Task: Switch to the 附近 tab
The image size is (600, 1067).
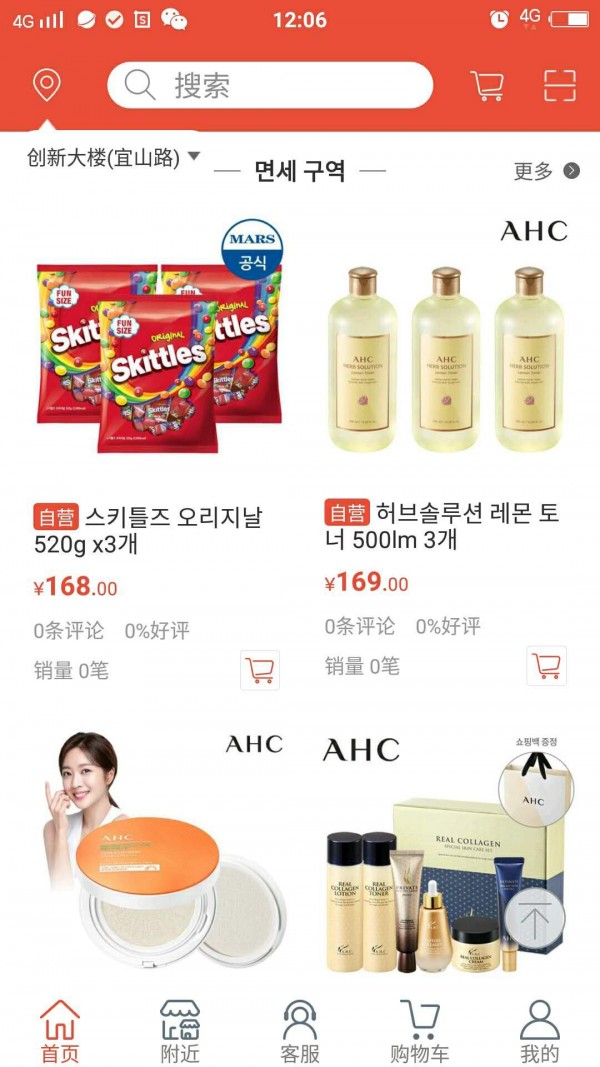Action: (x=180, y=1030)
